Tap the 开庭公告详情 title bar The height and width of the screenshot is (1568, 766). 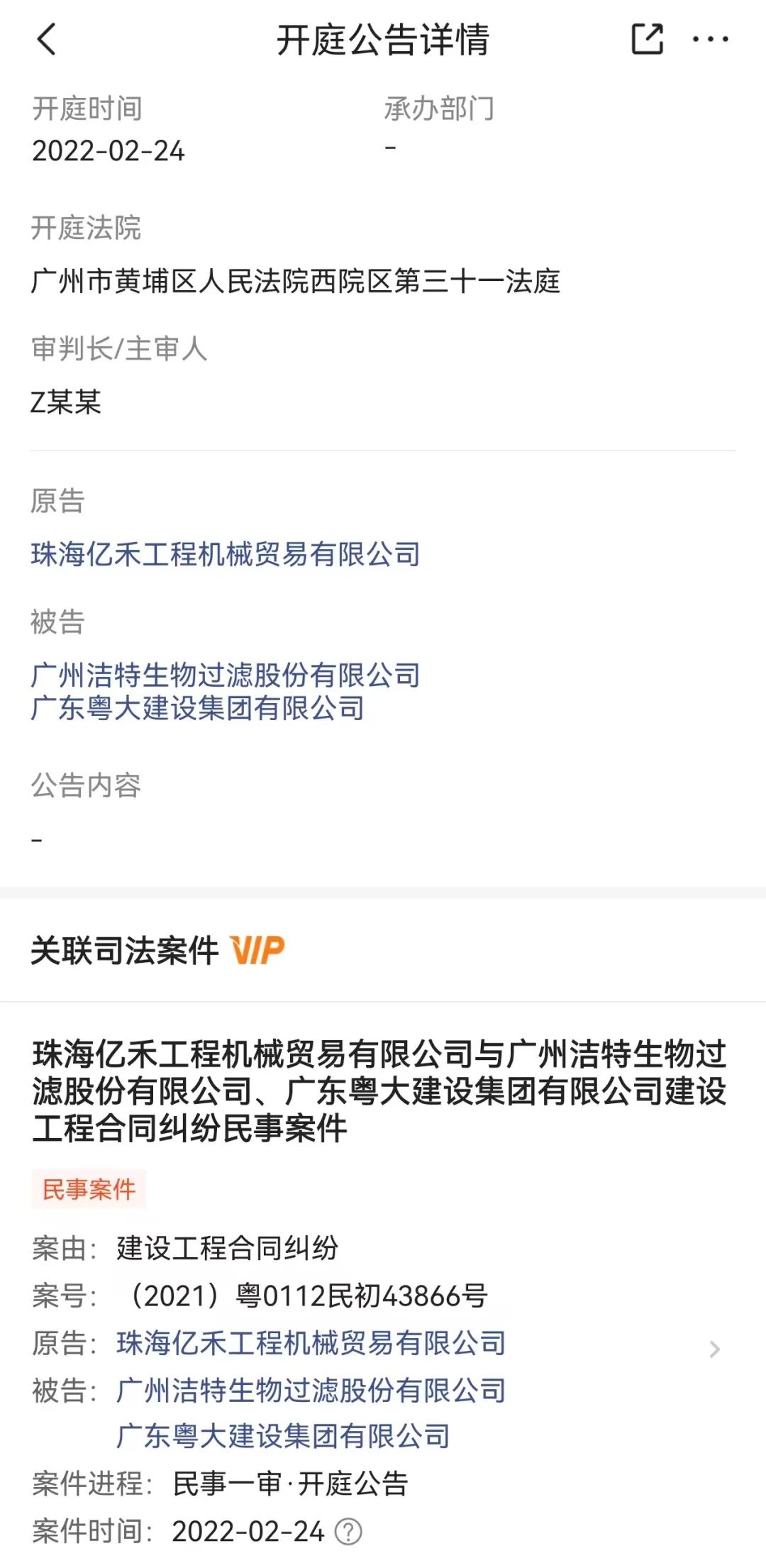coord(383,40)
